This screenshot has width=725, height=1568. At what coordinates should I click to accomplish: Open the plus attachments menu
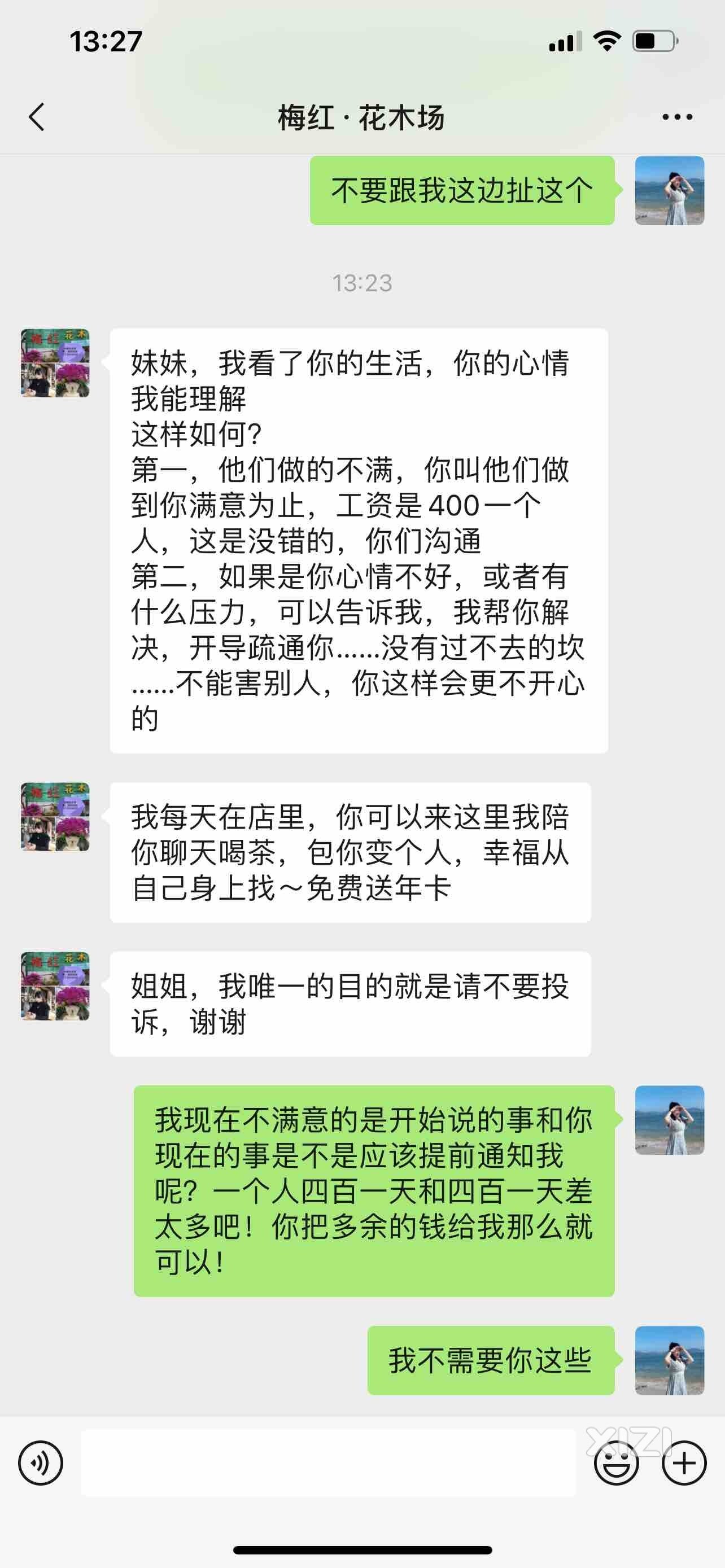click(x=684, y=1462)
